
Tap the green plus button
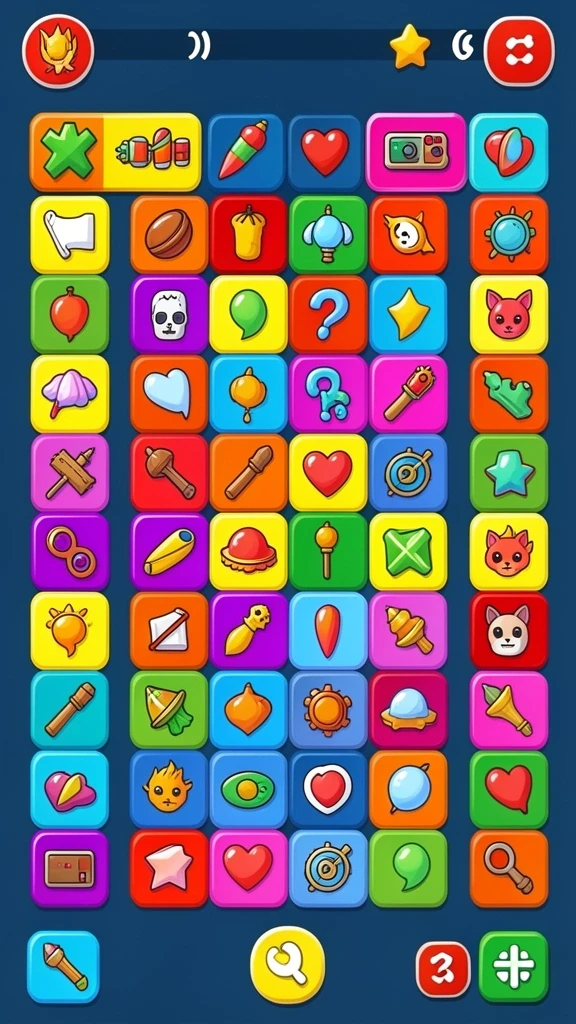513,967
